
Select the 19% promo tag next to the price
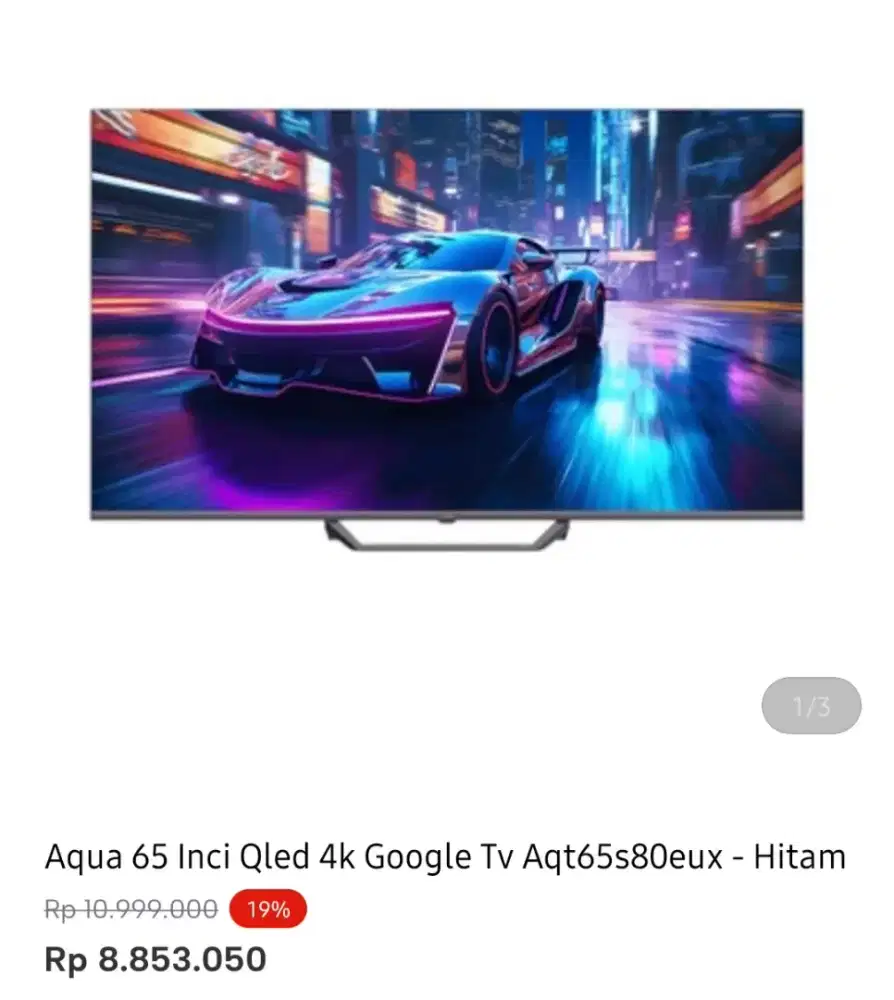263,910
